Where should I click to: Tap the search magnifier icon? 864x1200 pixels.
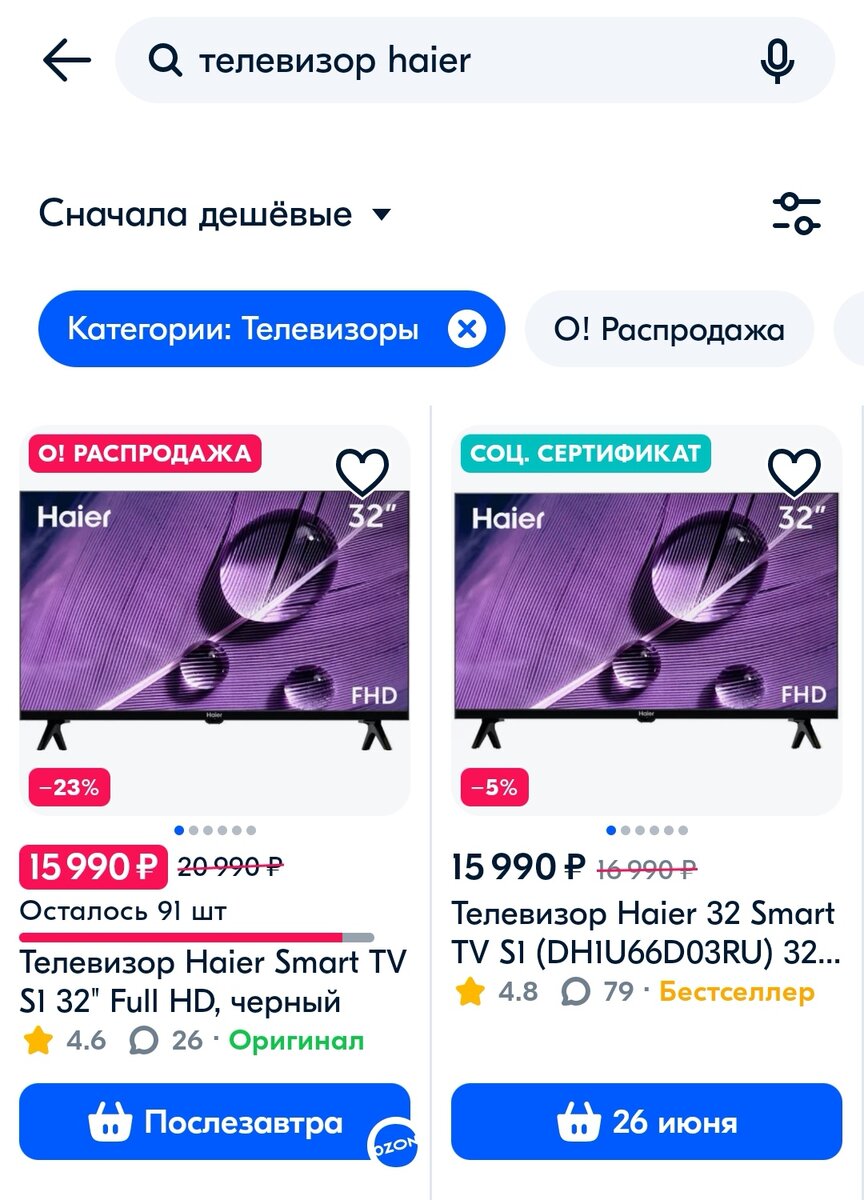167,60
